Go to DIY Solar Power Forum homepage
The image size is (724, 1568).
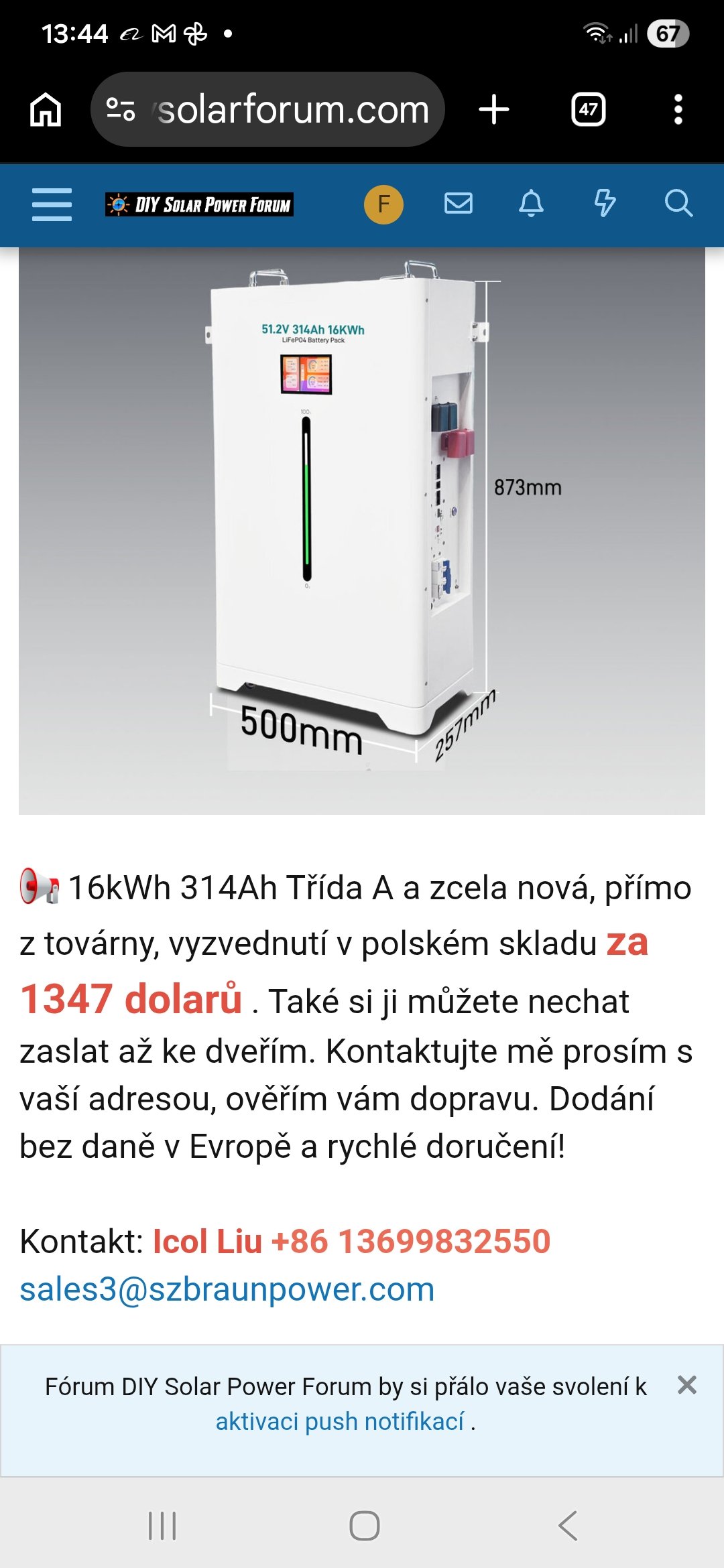(199, 204)
